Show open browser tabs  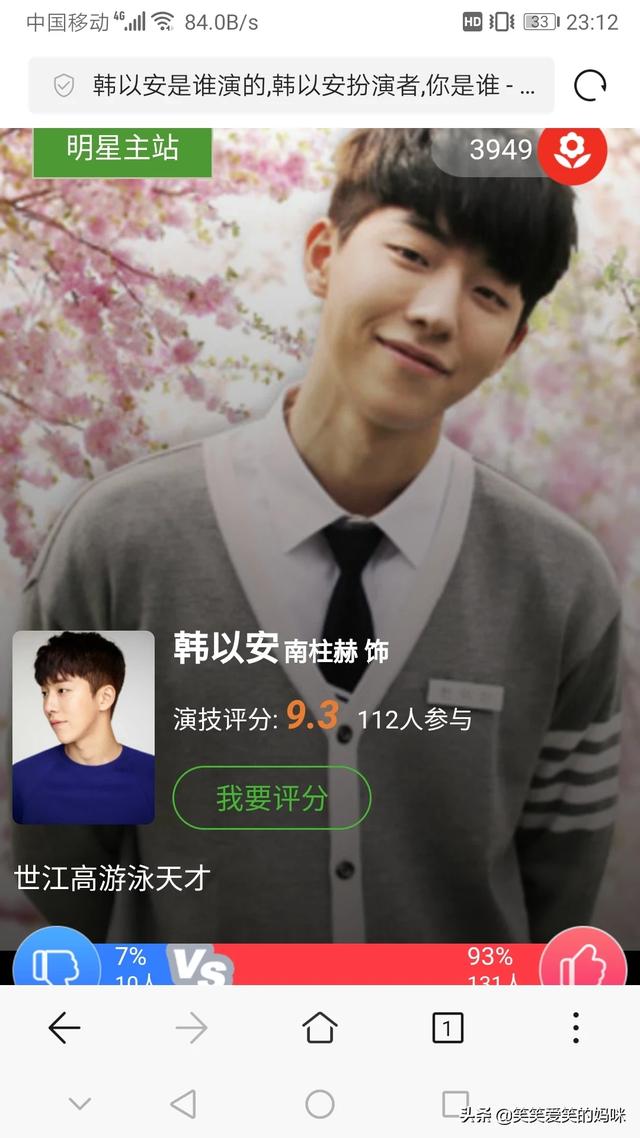[x=447, y=1027]
